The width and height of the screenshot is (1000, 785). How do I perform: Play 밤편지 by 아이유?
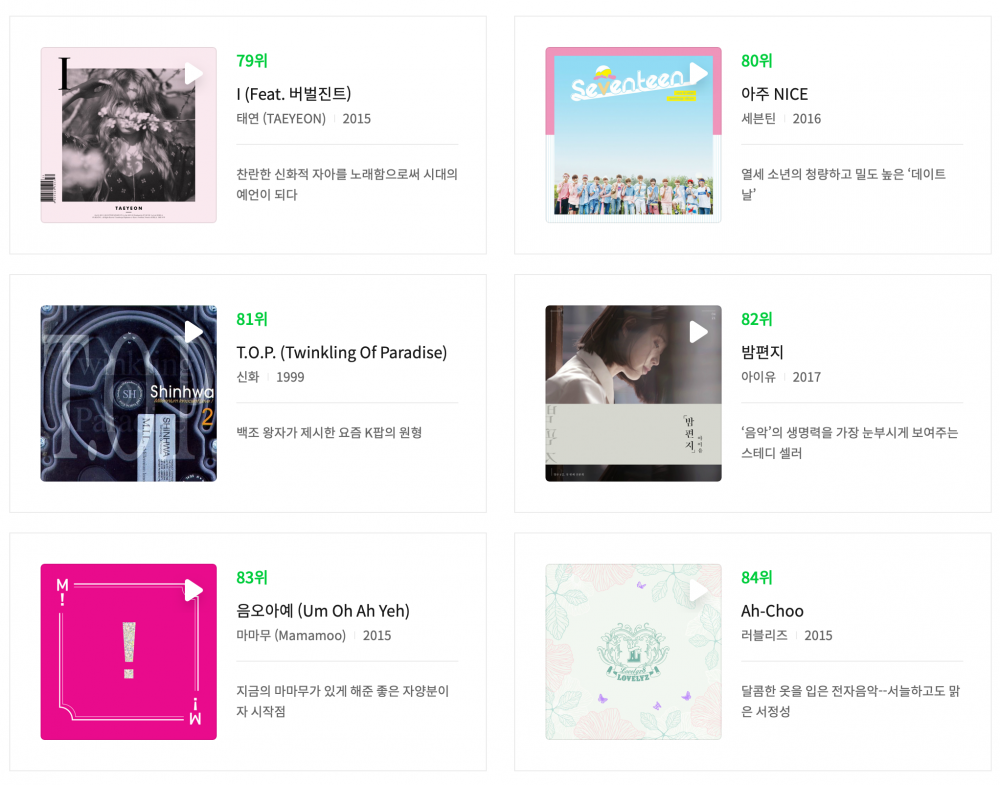[x=699, y=332]
